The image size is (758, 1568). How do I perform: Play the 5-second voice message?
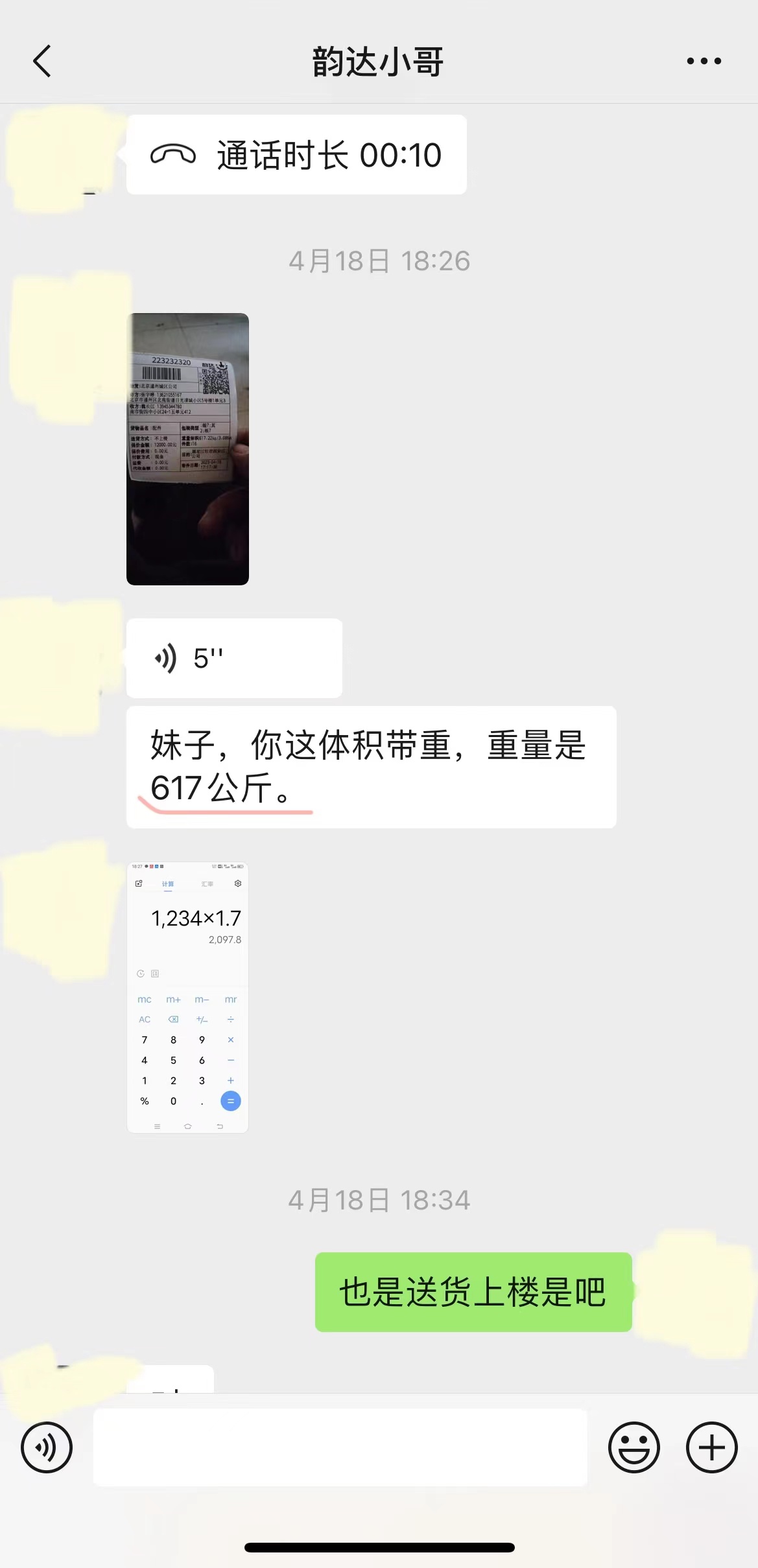click(233, 657)
